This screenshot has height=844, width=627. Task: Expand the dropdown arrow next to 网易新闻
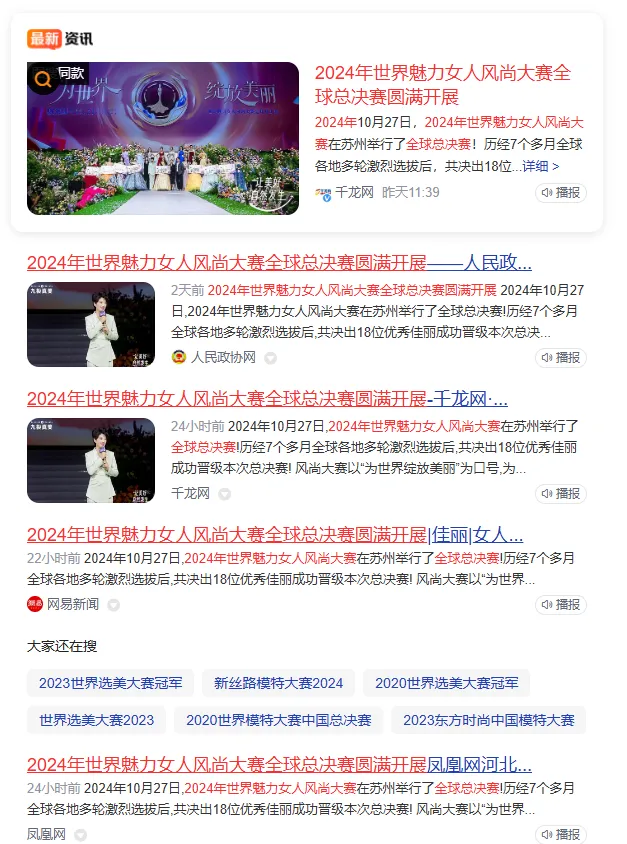[x=114, y=605]
